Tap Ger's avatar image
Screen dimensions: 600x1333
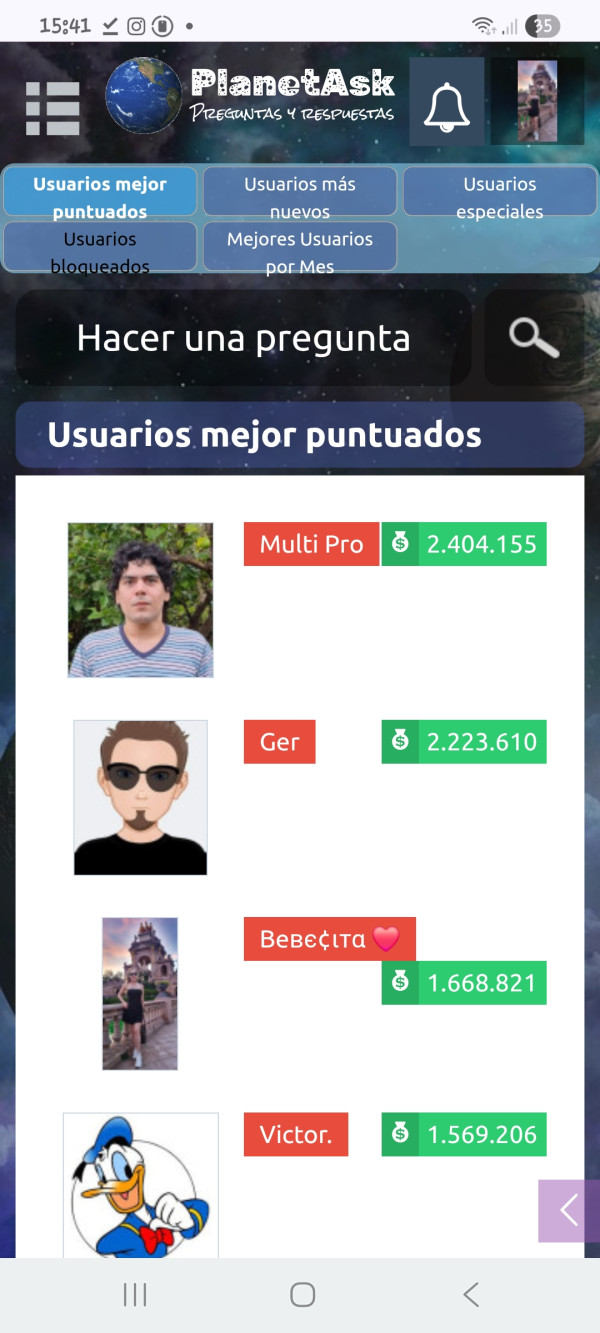point(140,797)
